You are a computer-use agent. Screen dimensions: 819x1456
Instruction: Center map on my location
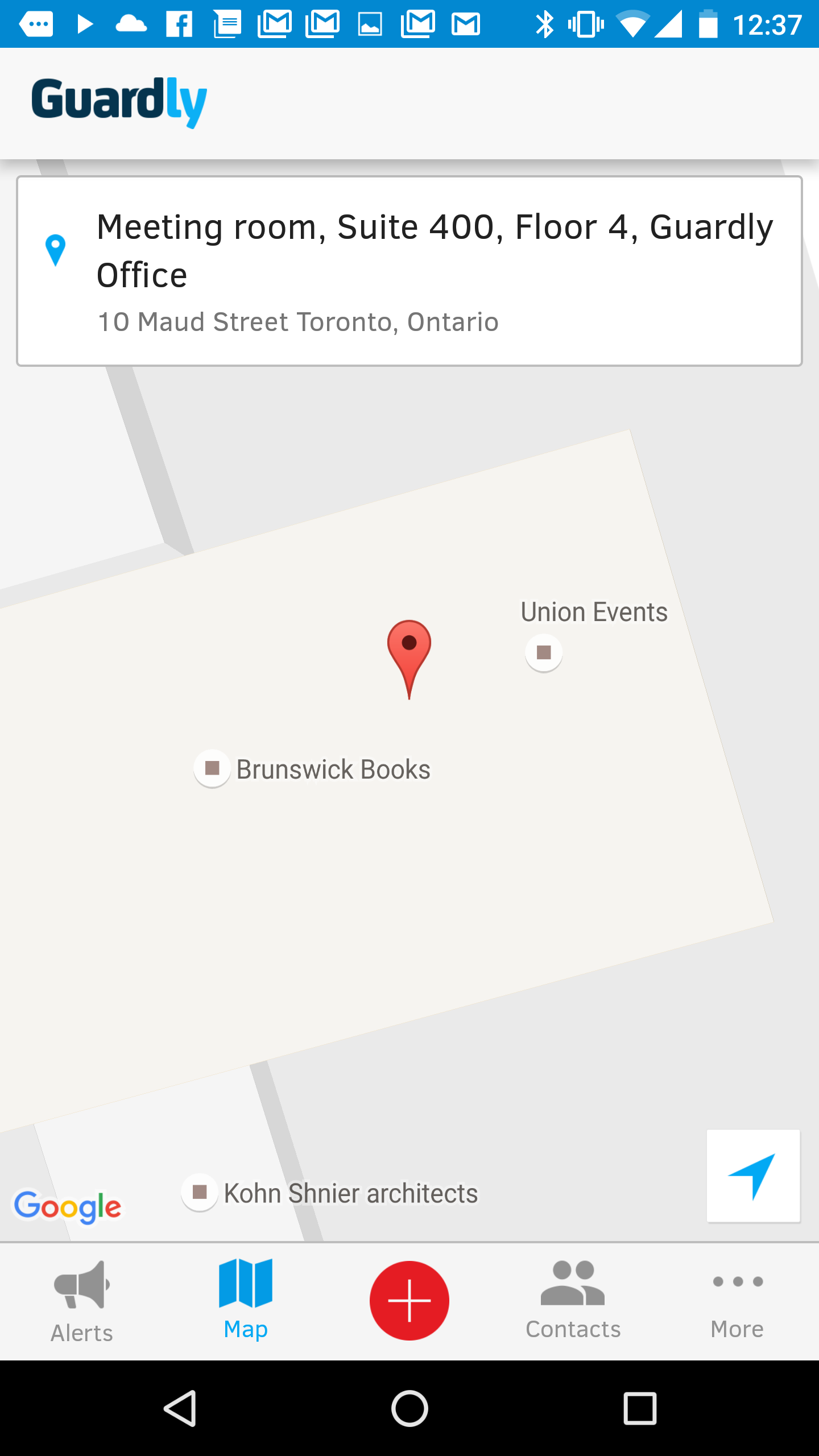point(752,1176)
